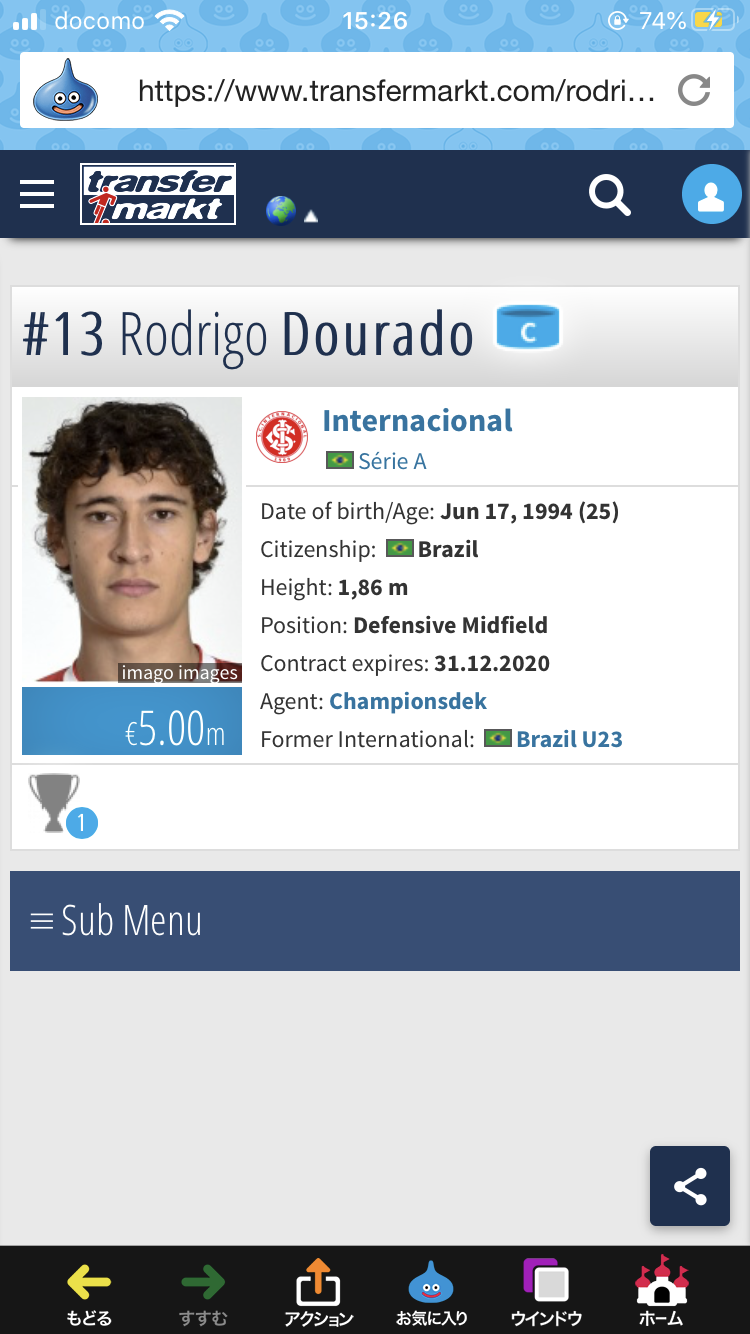Open the site search
750x1334 pixels.
(609, 194)
